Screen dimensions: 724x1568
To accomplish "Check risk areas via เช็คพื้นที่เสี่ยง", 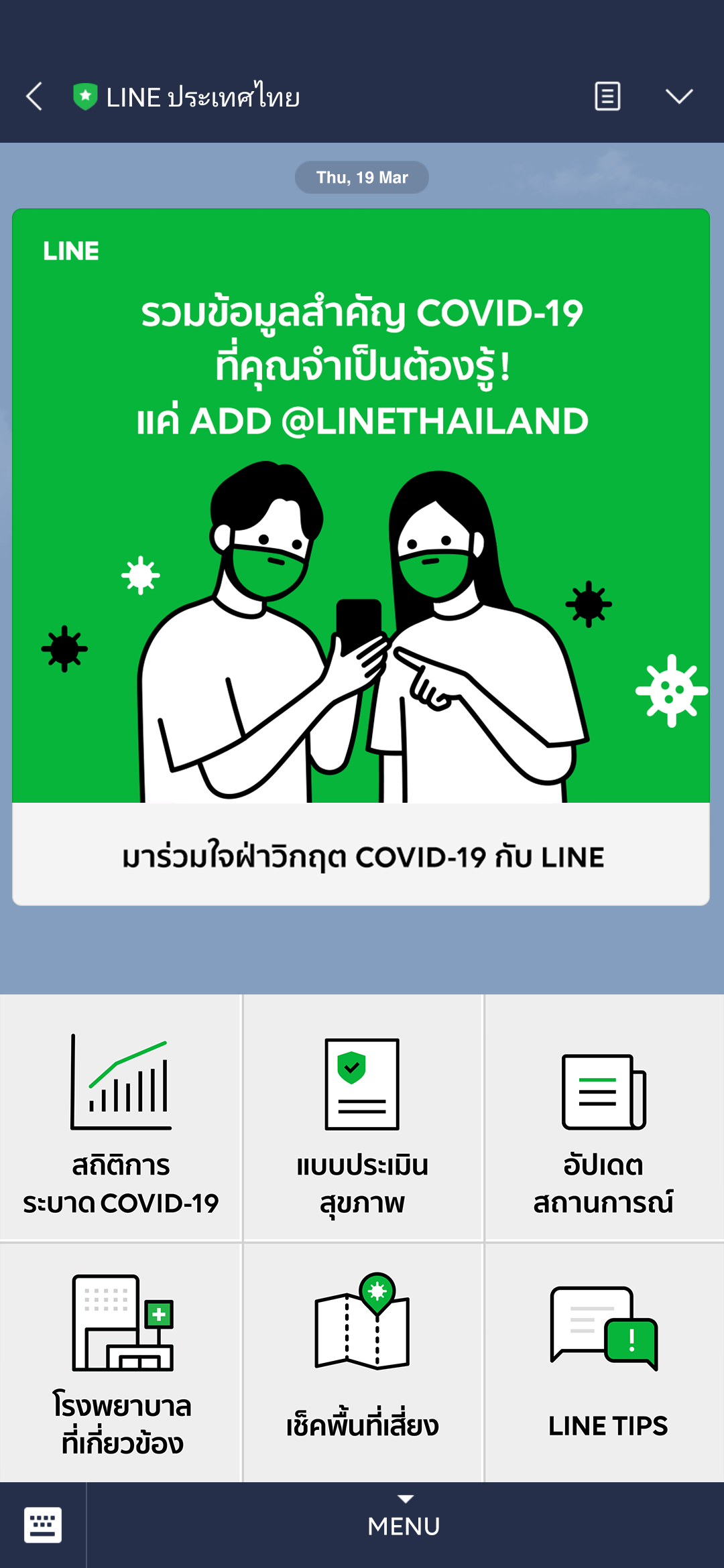I will [362, 1362].
